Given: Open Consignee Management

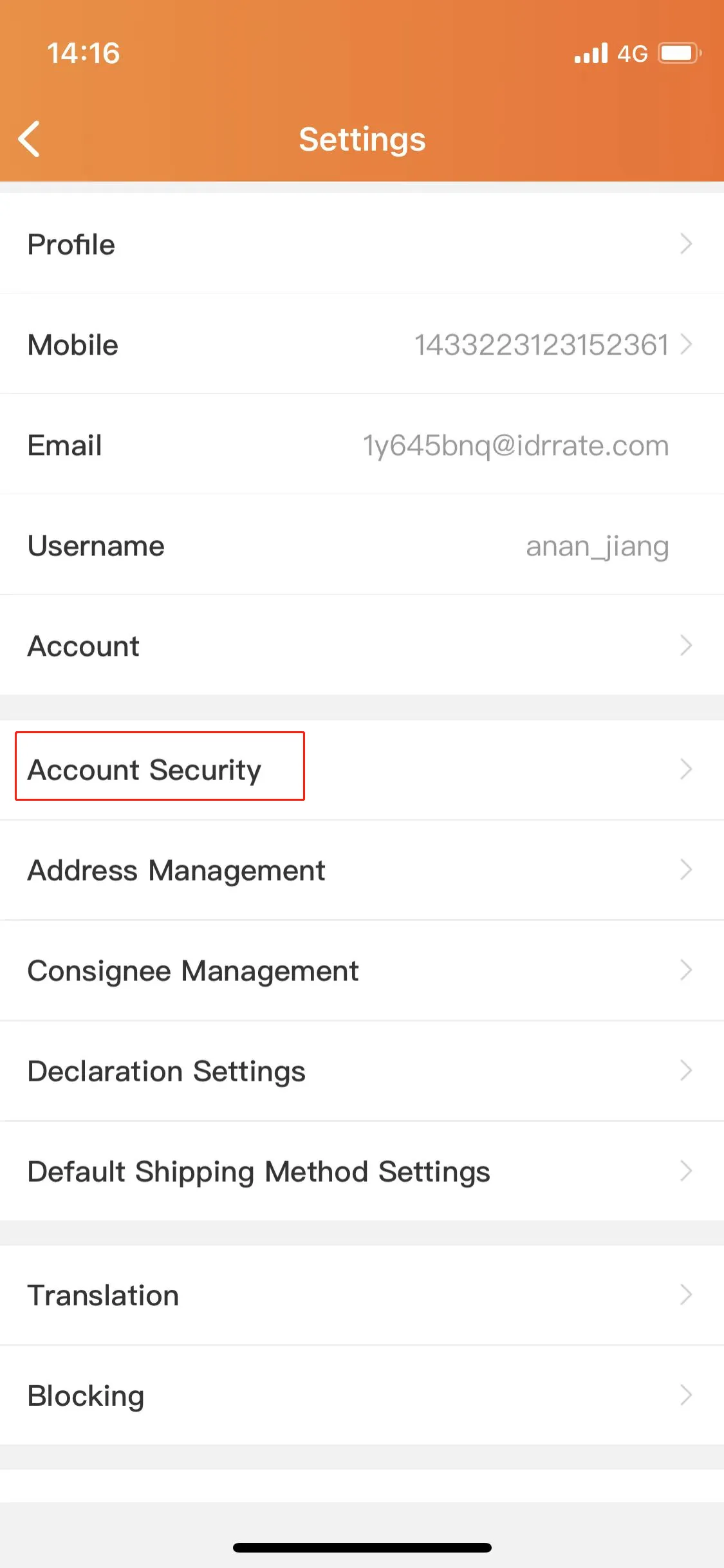Looking at the screenshot, I should (x=362, y=970).
